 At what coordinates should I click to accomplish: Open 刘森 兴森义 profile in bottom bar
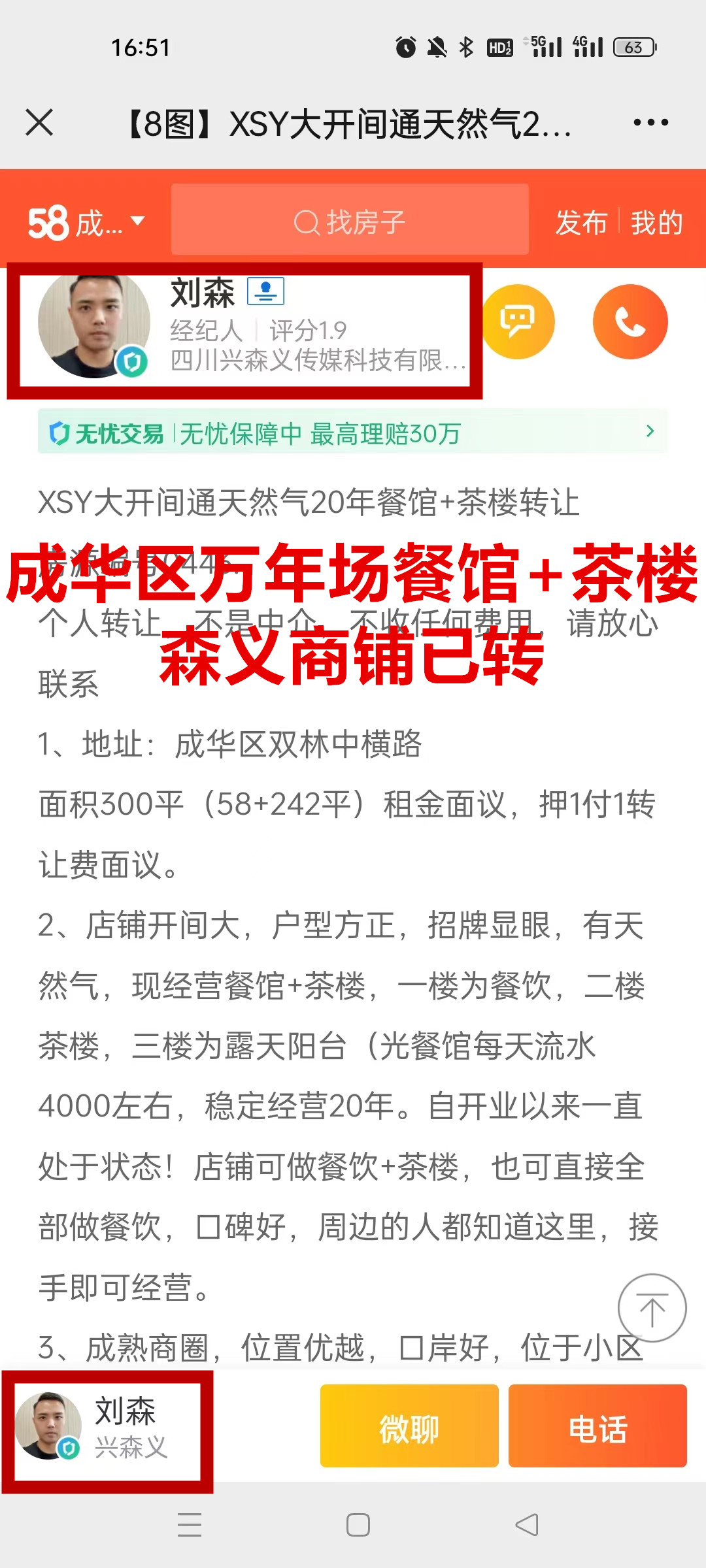107,1429
